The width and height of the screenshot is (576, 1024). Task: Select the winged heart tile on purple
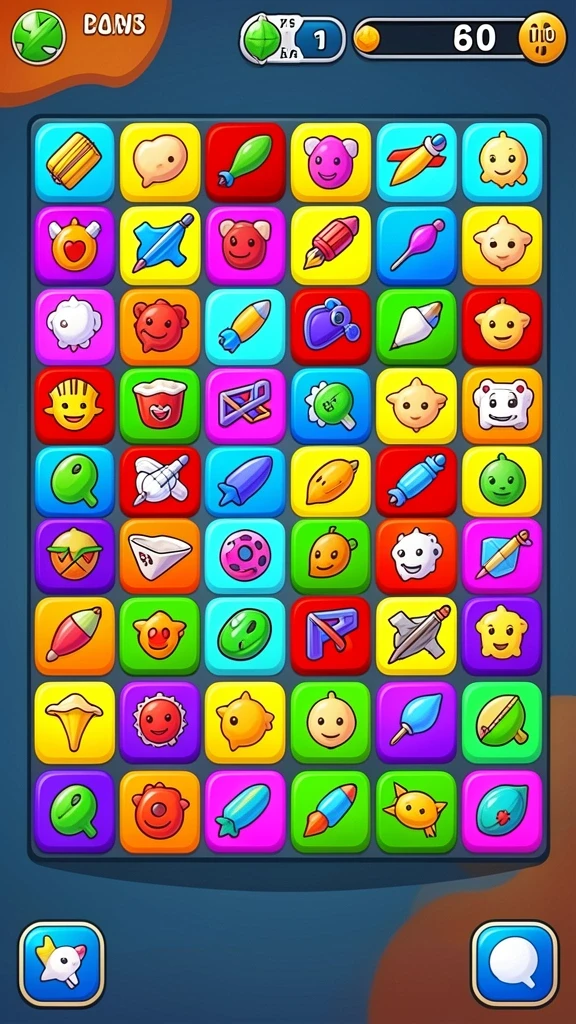pos(74,246)
